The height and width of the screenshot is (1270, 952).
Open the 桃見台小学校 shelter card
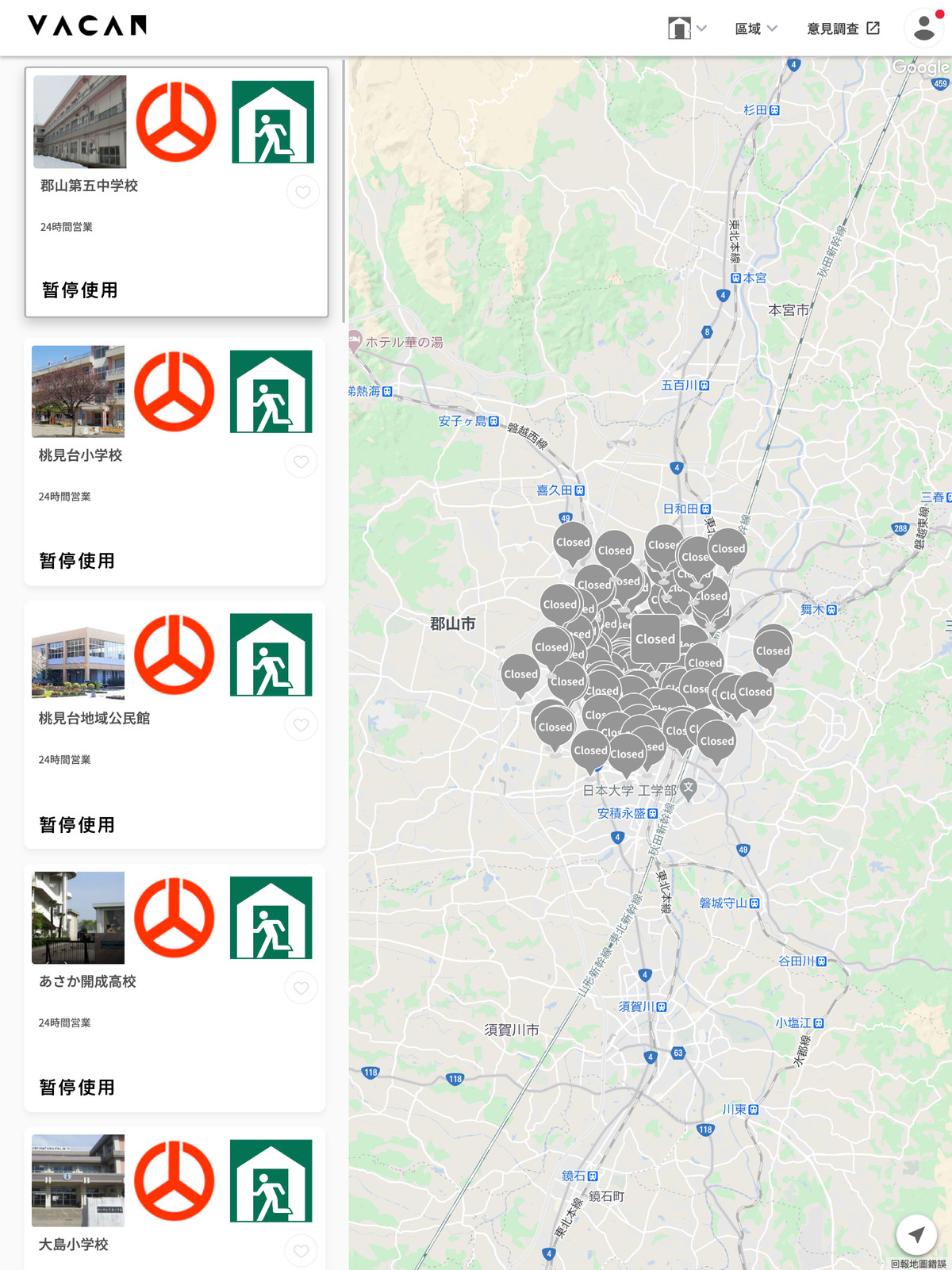(x=175, y=508)
